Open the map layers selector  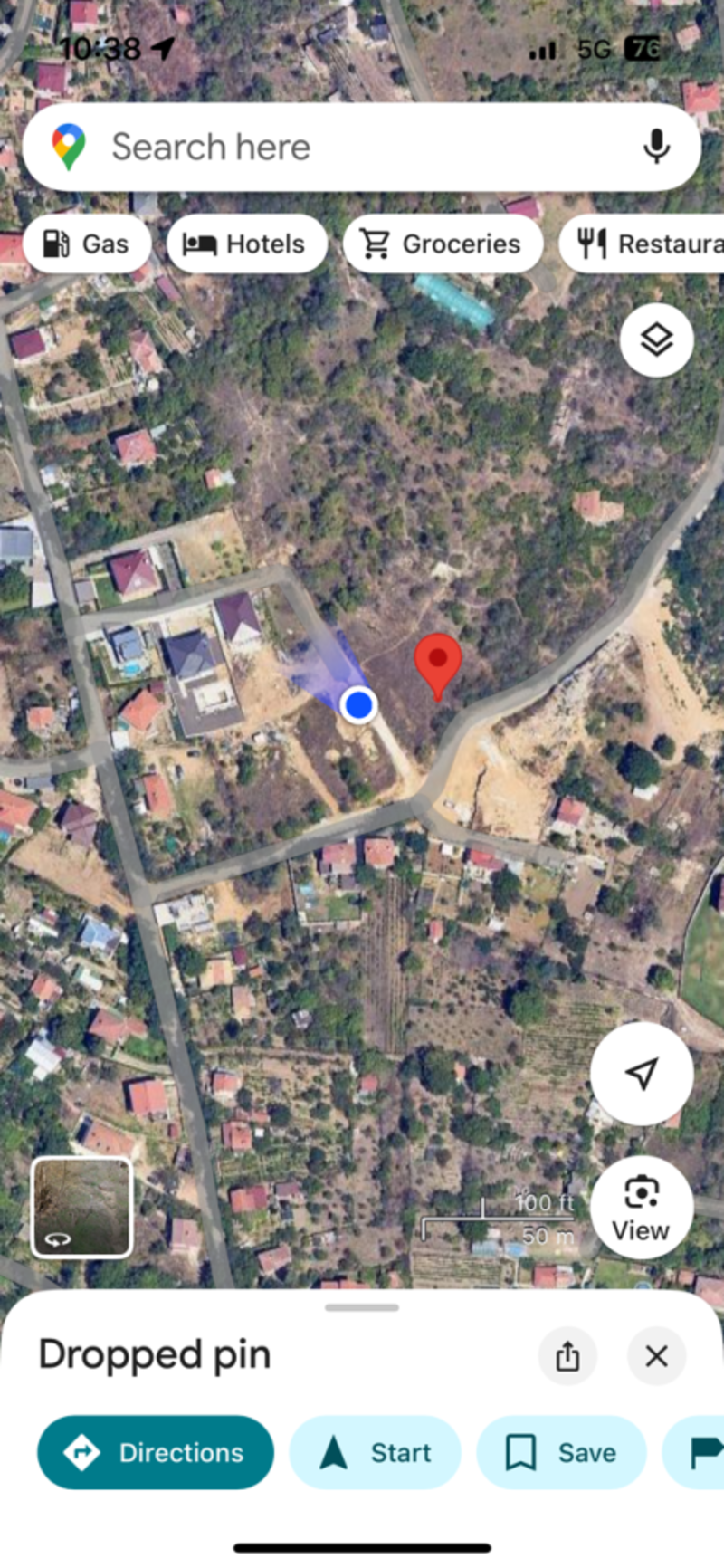tap(656, 339)
